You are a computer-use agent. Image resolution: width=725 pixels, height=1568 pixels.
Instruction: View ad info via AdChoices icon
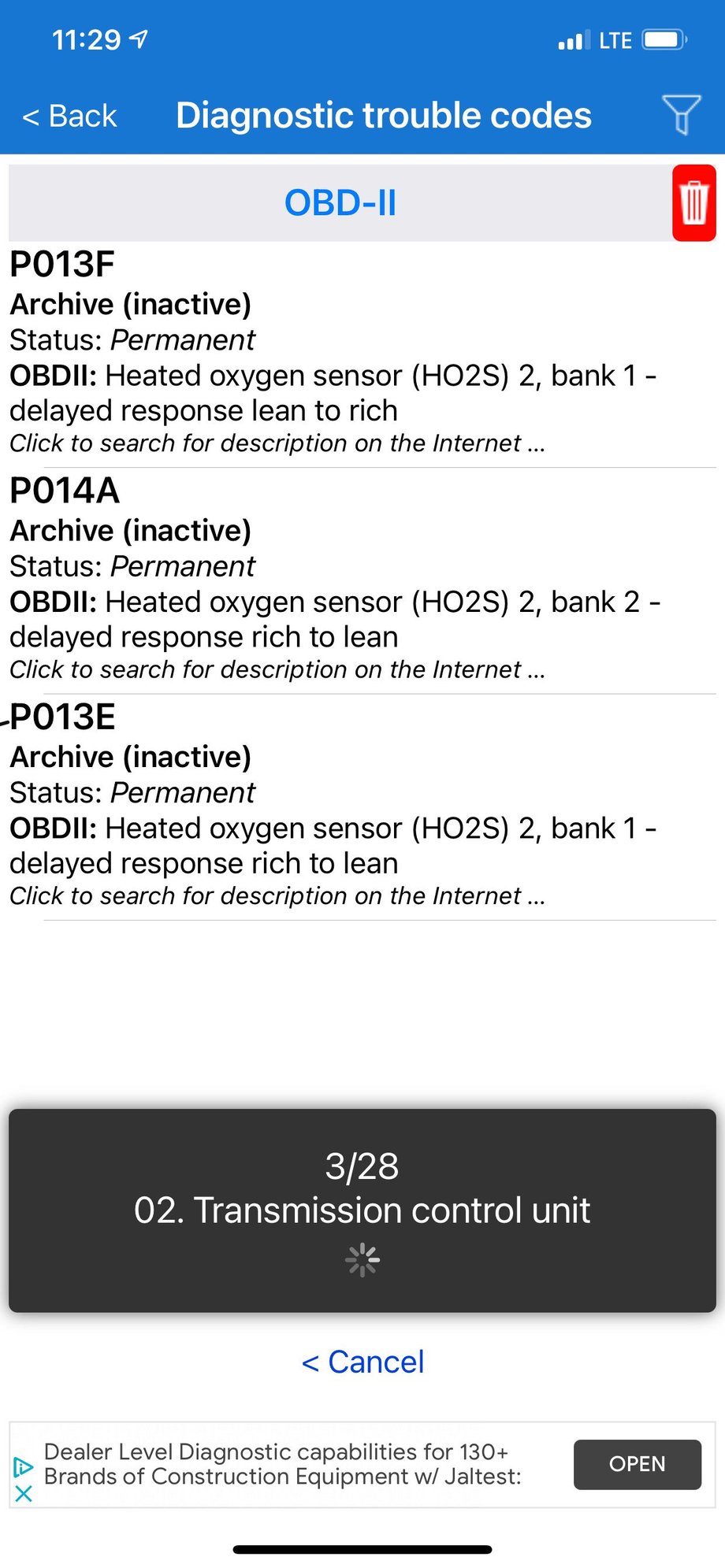tap(24, 1466)
